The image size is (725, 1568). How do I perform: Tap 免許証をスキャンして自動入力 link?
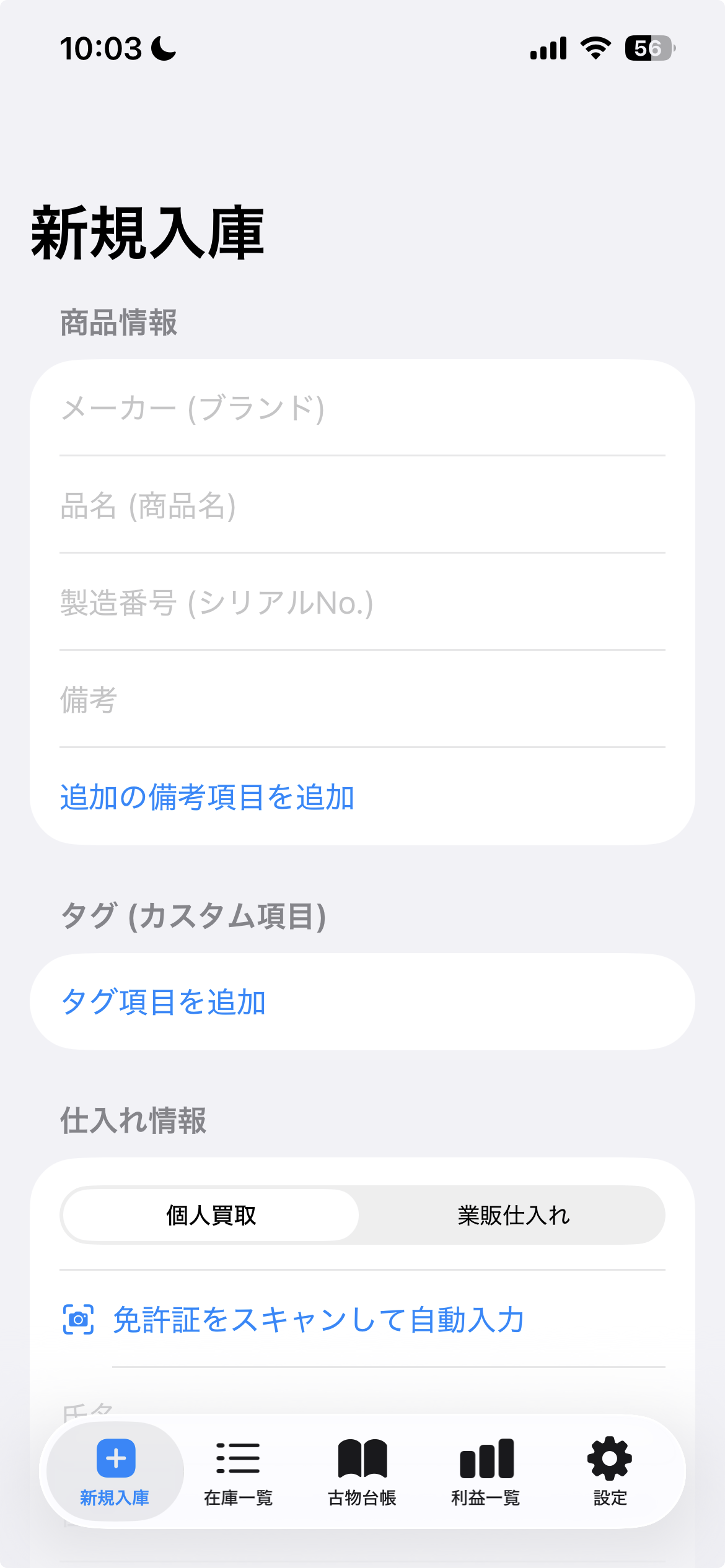point(316,1317)
